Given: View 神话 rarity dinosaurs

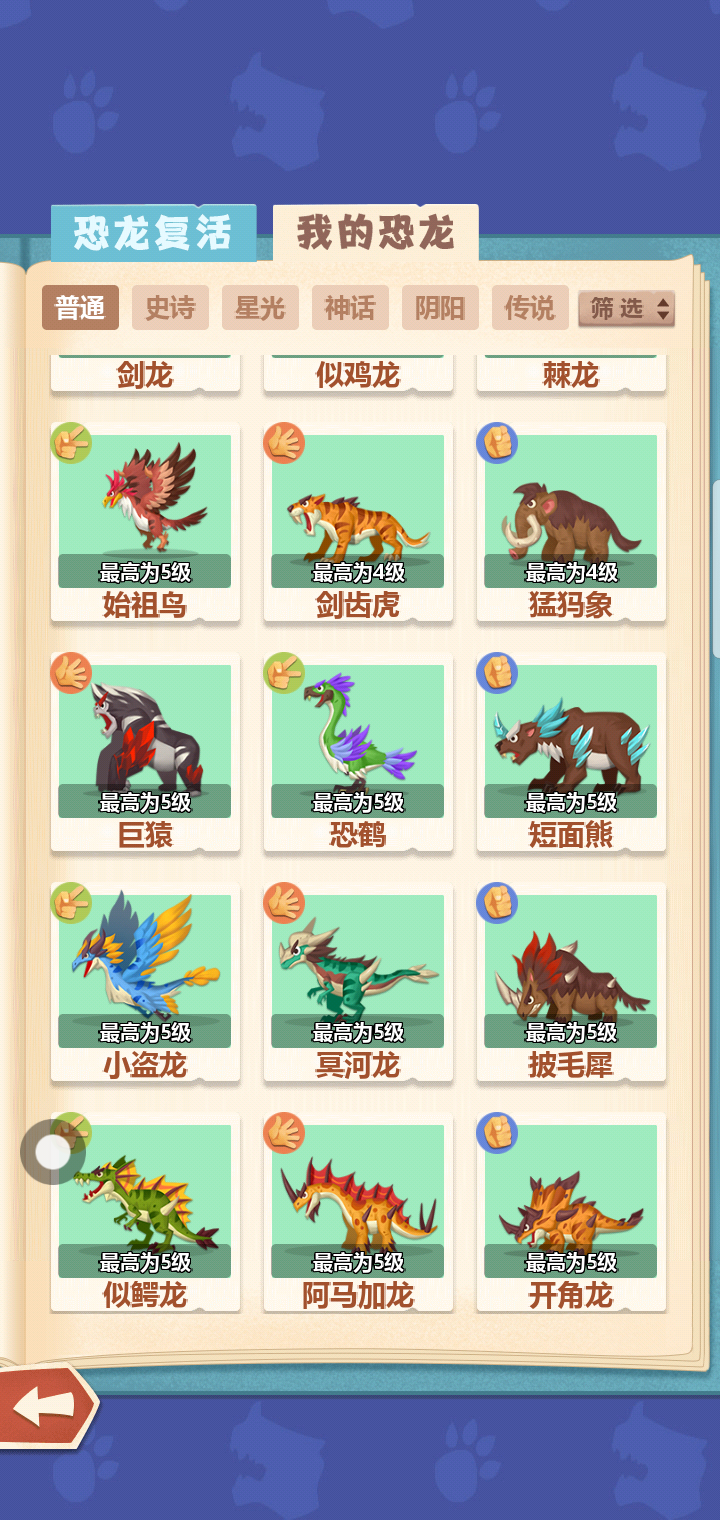Looking at the screenshot, I should click(x=350, y=308).
